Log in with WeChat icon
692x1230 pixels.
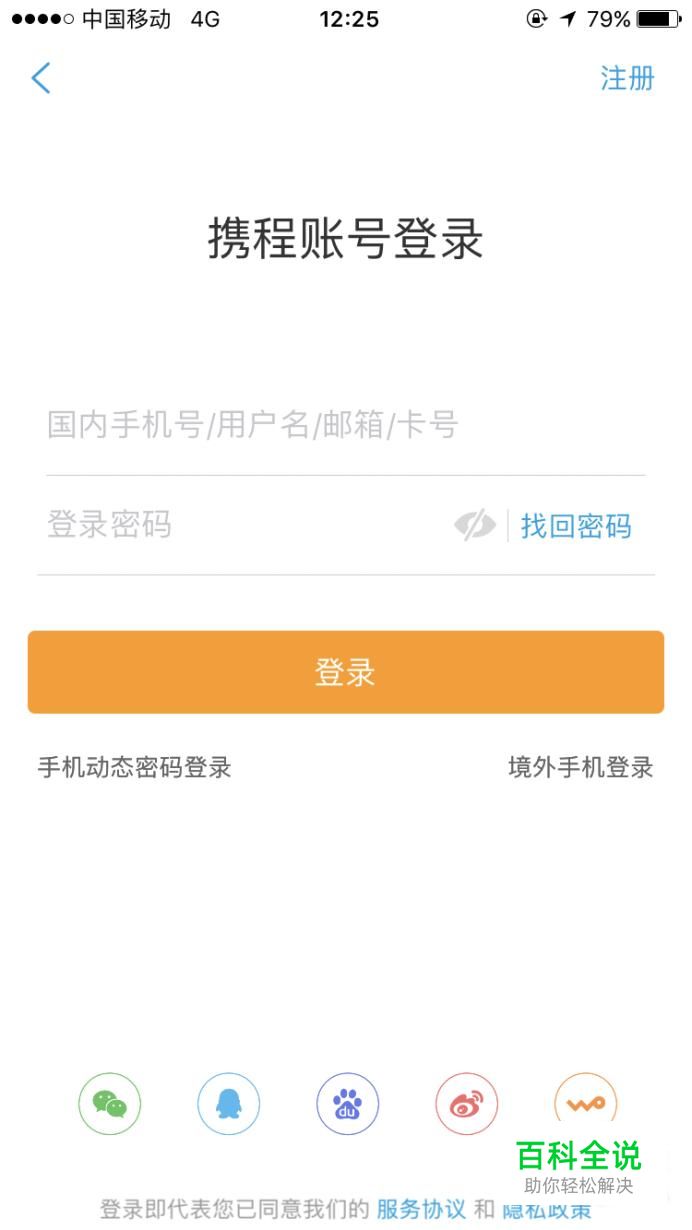(110, 1104)
